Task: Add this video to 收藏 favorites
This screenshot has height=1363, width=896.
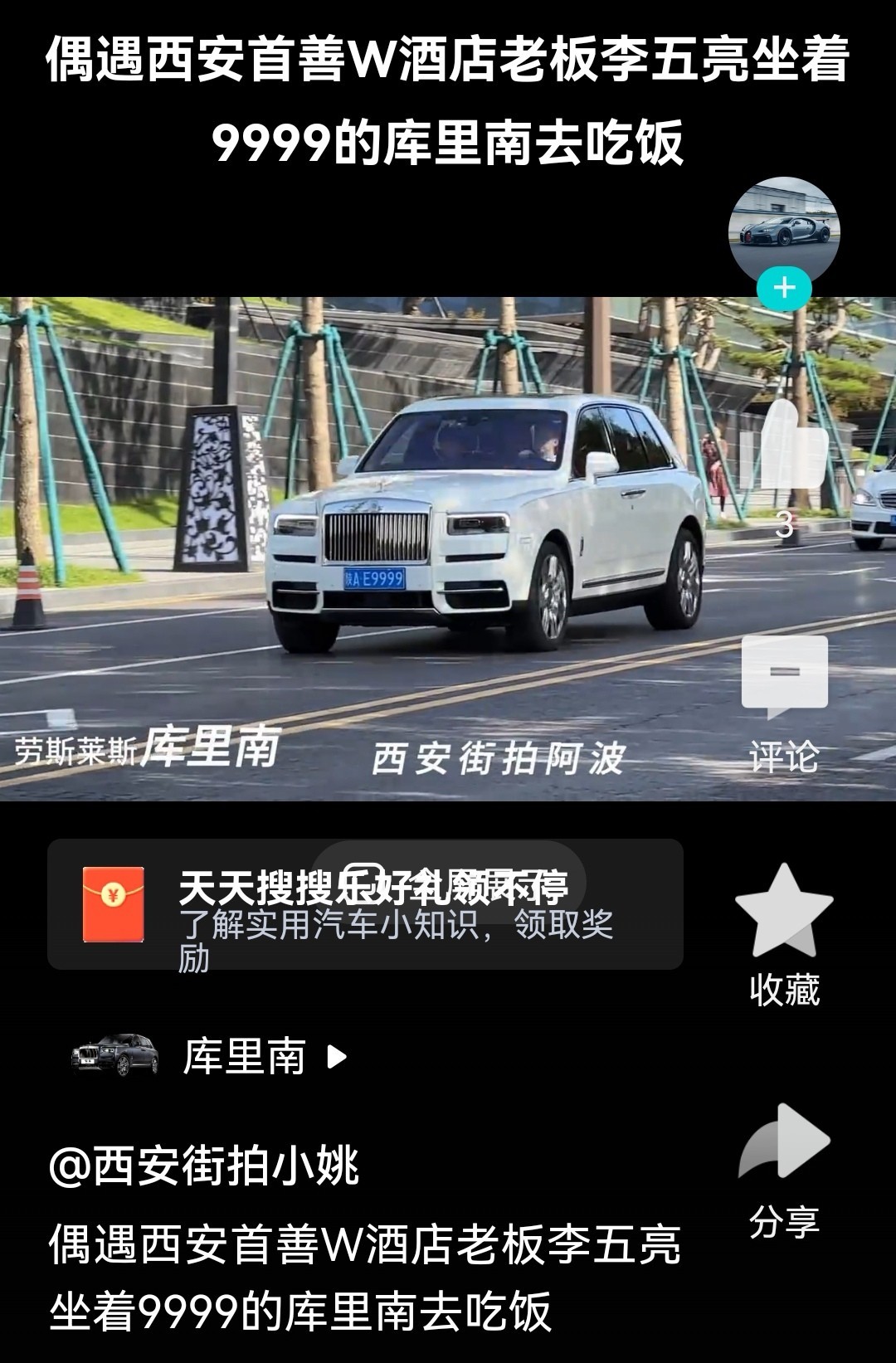Action: coord(784,913)
